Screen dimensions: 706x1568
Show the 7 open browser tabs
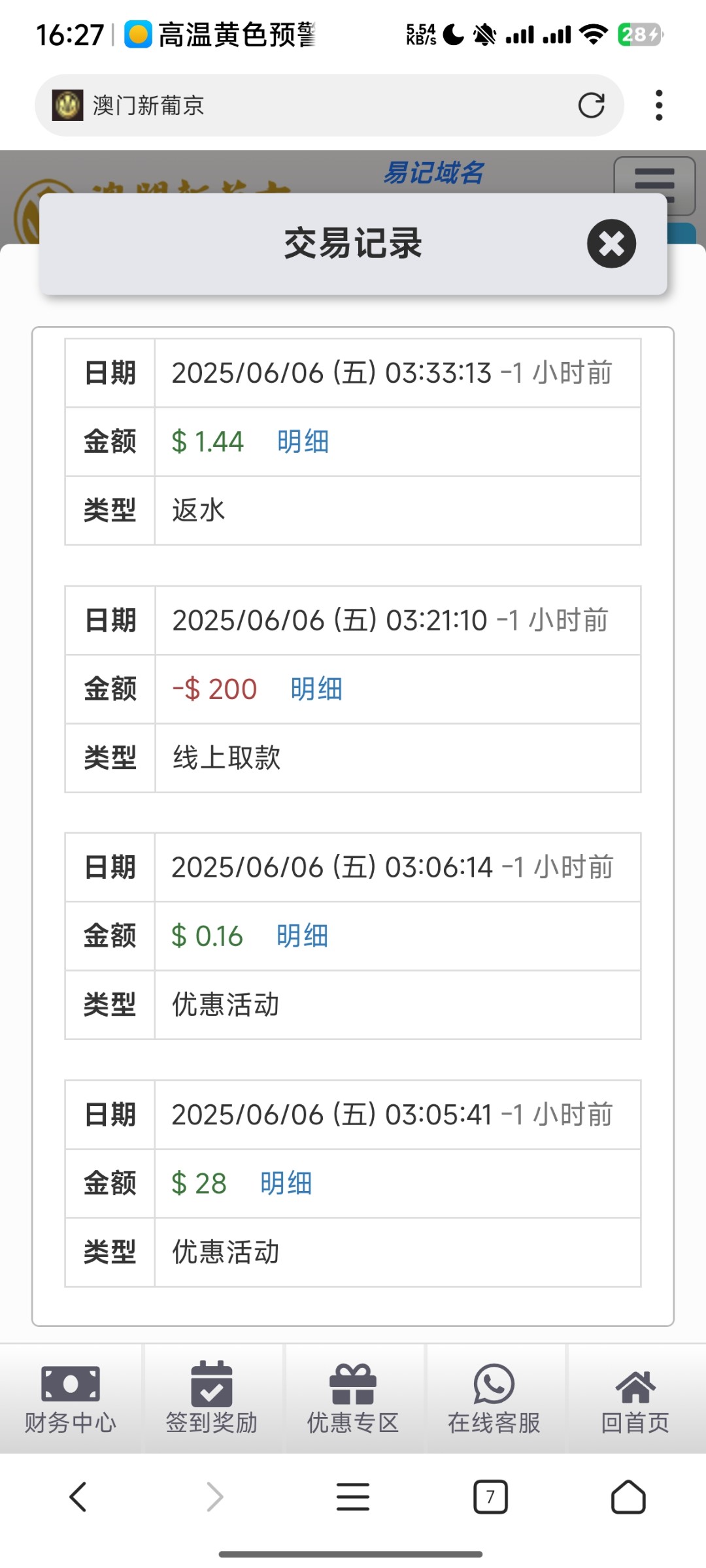(x=490, y=1497)
